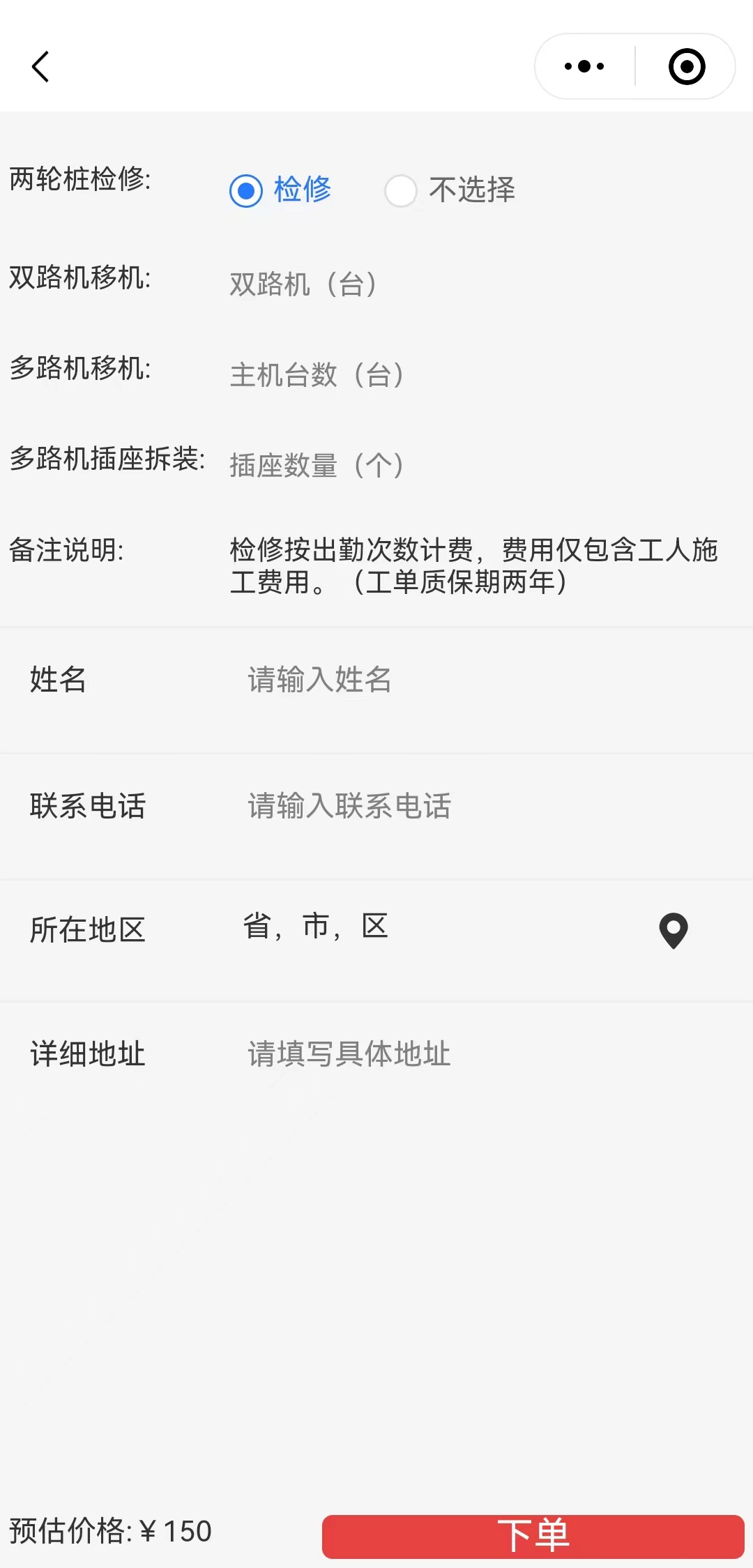Screen dimensions: 753x1568
Task: Choose the 不选择 radio option
Action: (450, 190)
